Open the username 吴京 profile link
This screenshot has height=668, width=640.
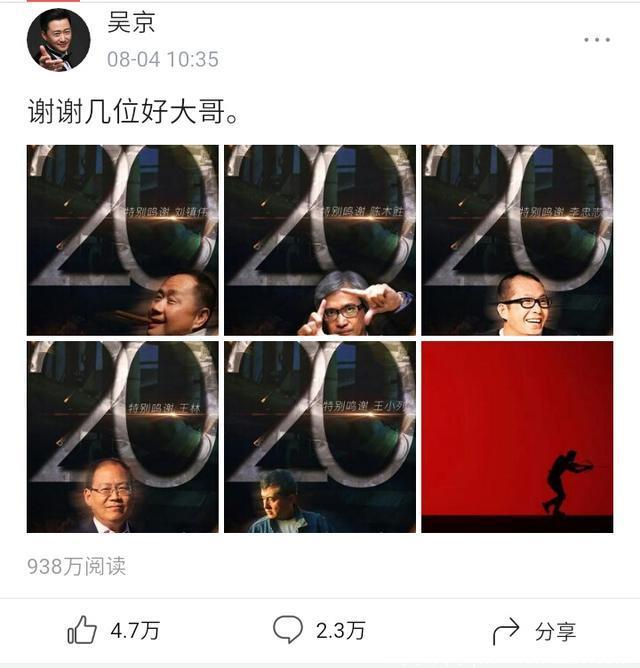pos(131,24)
